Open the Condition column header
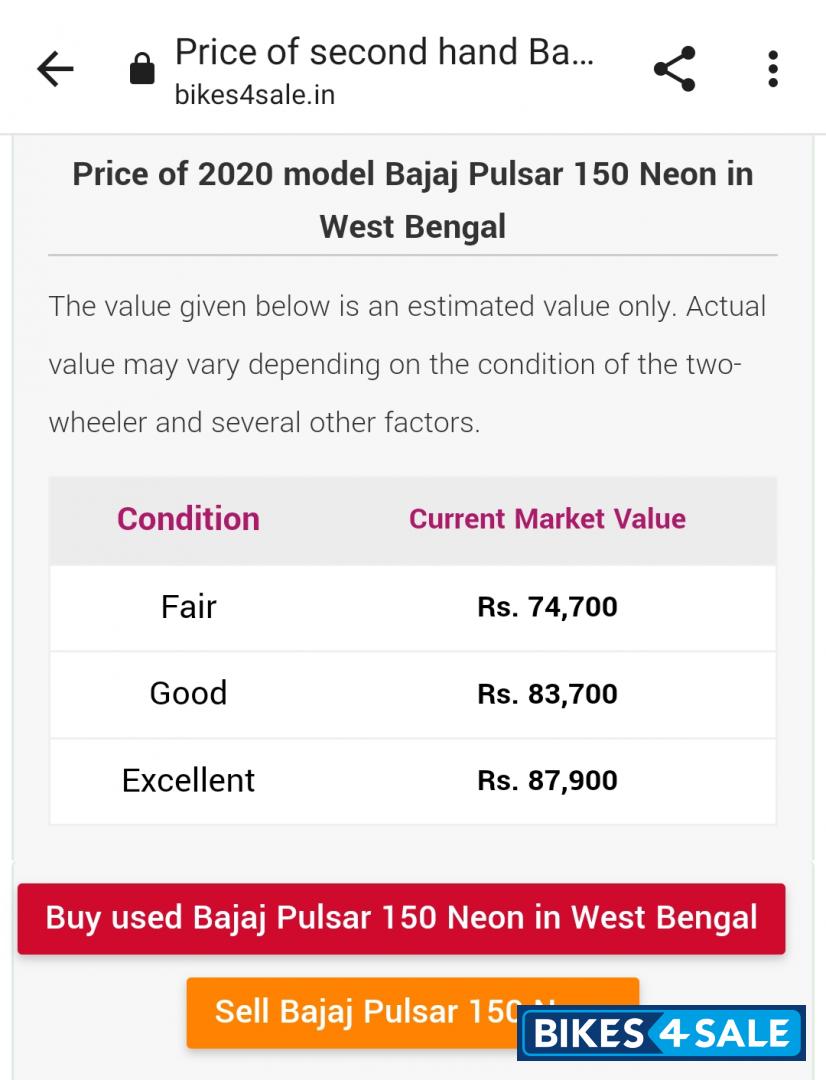This screenshot has height=1080, width=826. (188, 519)
